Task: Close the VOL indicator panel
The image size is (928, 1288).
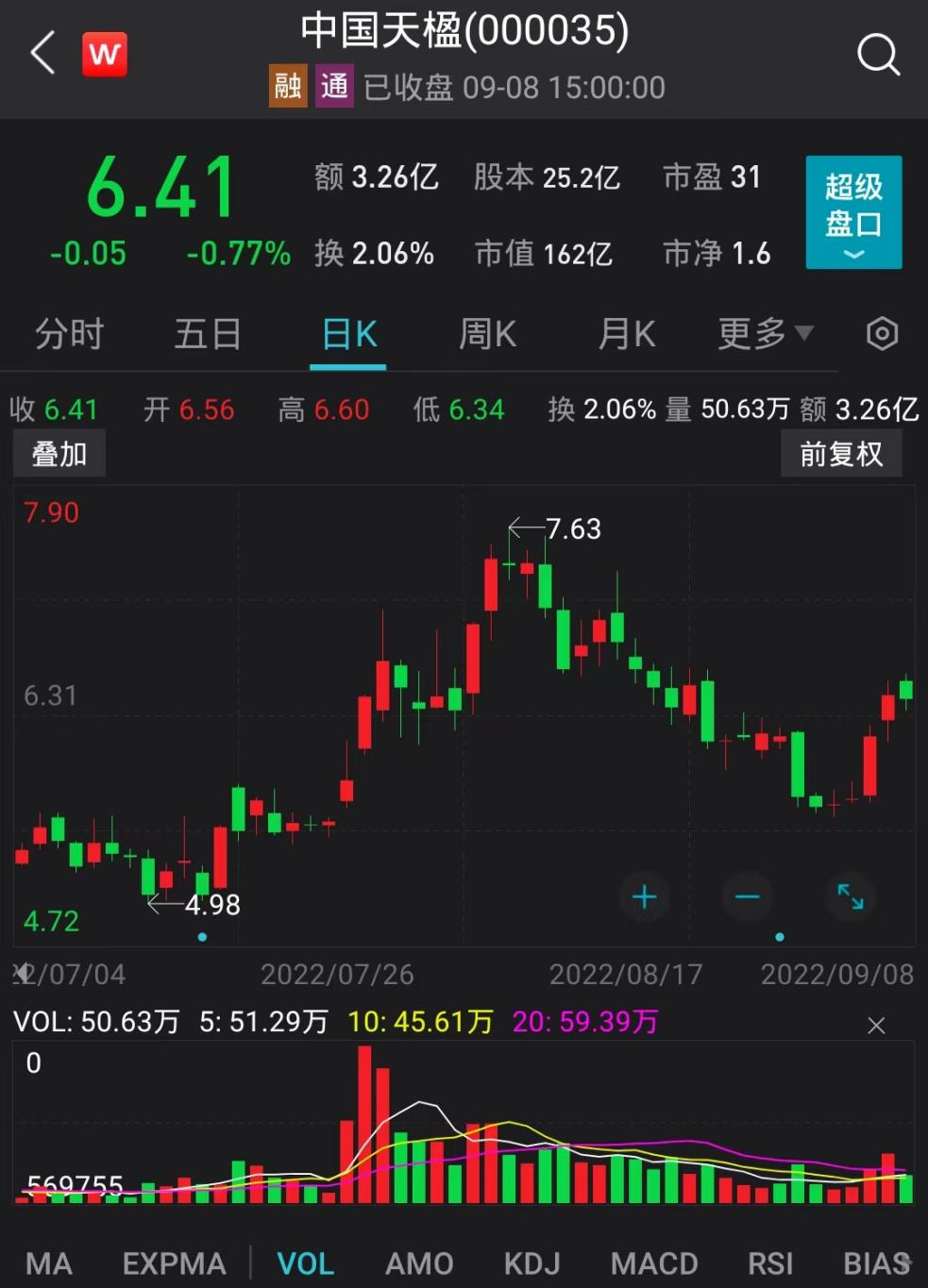Action: coord(876,1026)
